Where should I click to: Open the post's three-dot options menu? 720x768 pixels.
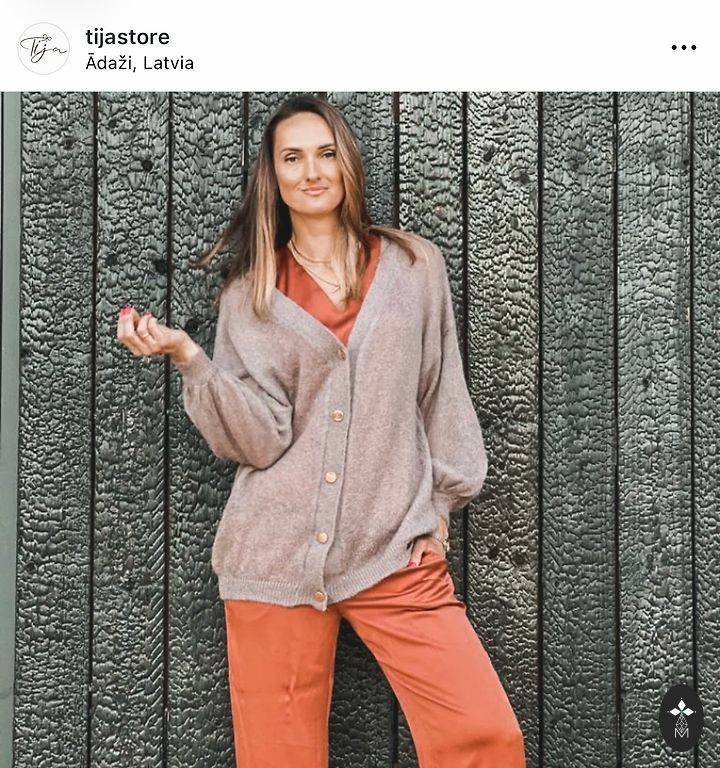[684, 48]
